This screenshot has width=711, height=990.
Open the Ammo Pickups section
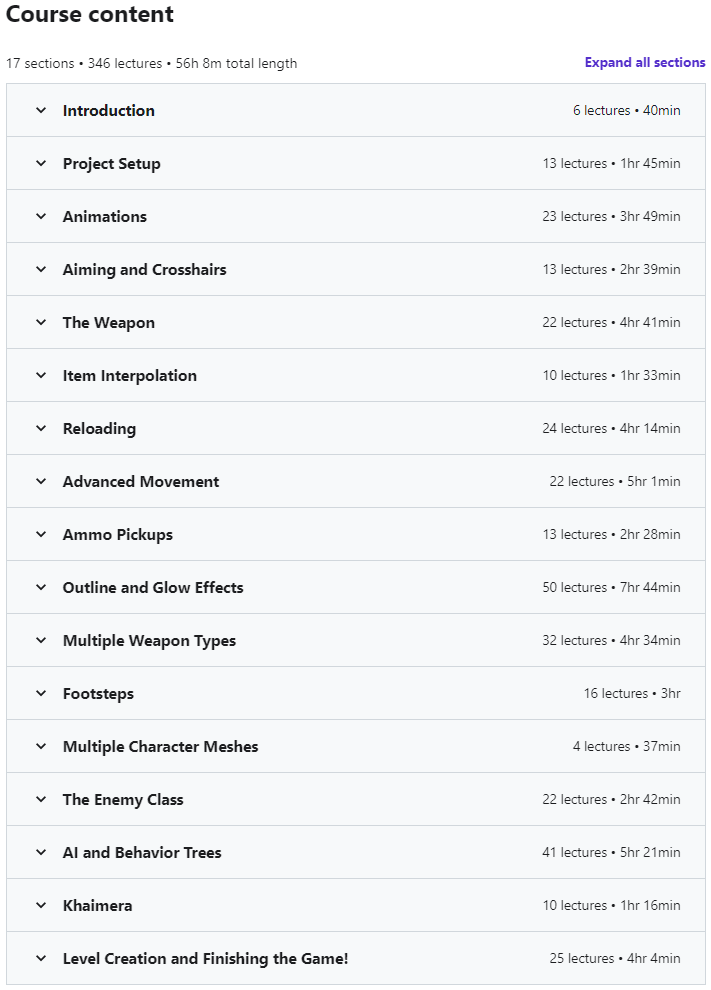point(117,534)
